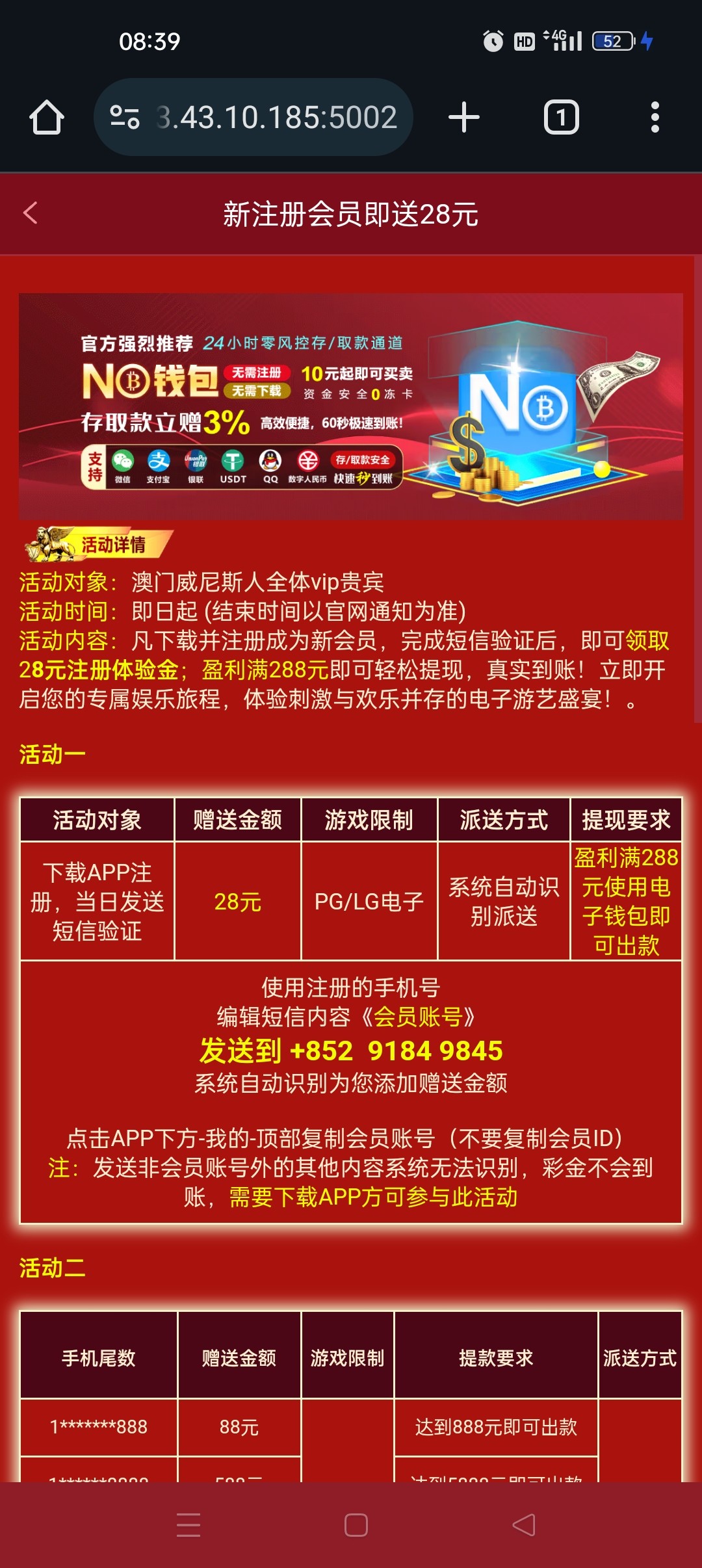Open the NO钱包 promotional banner
This screenshot has height=1568, width=702.
351,406
